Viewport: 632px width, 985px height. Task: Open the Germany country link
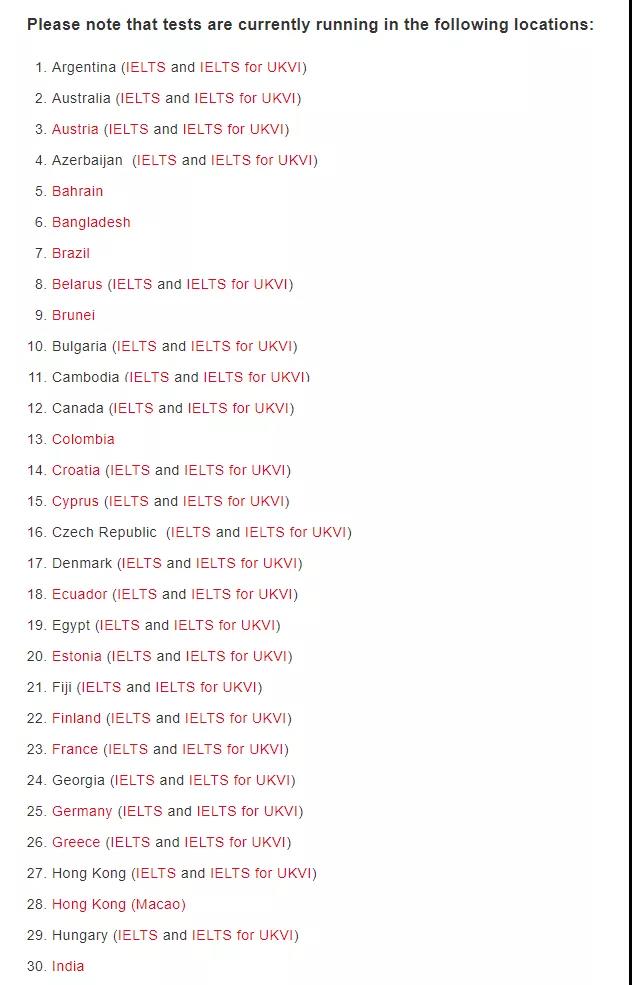82,811
